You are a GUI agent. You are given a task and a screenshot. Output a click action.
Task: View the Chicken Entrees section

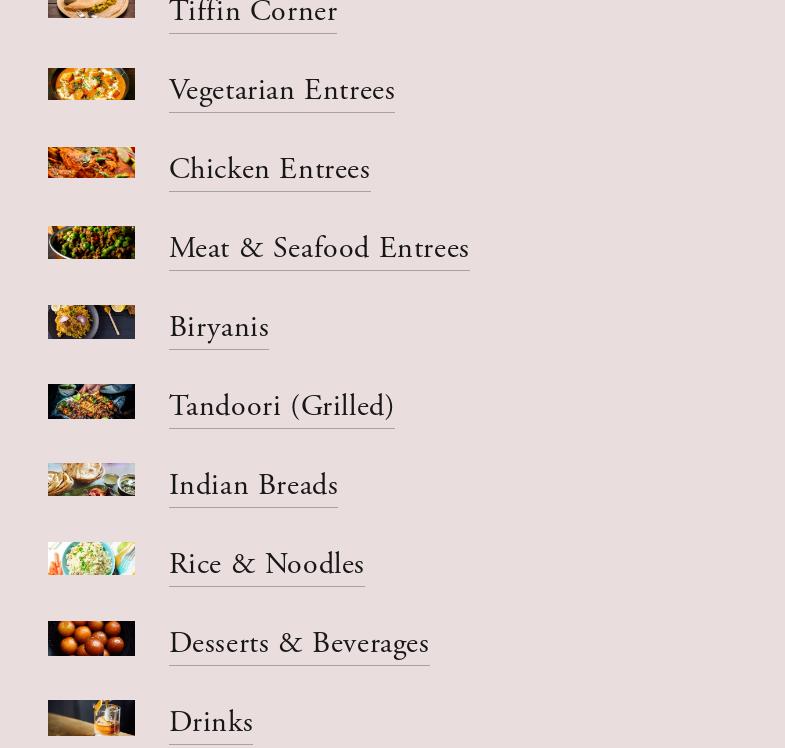[x=269, y=170]
